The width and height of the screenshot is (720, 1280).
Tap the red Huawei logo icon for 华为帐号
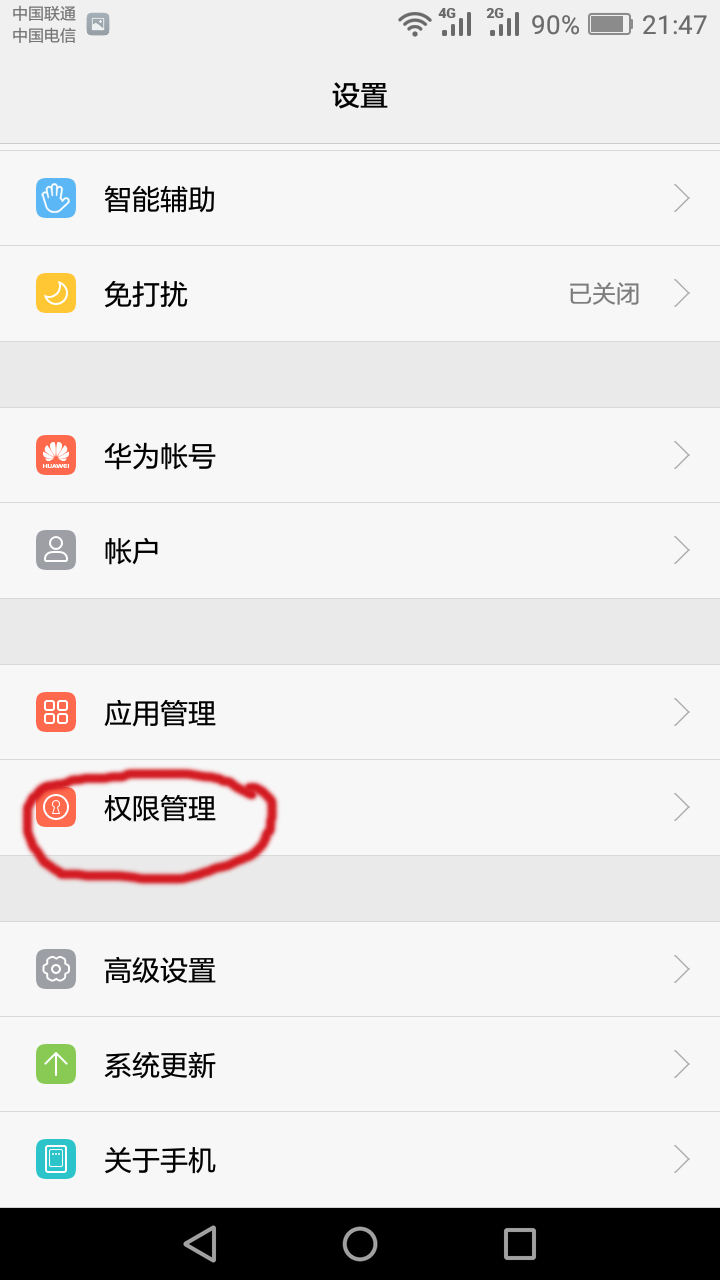(x=55, y=454)
